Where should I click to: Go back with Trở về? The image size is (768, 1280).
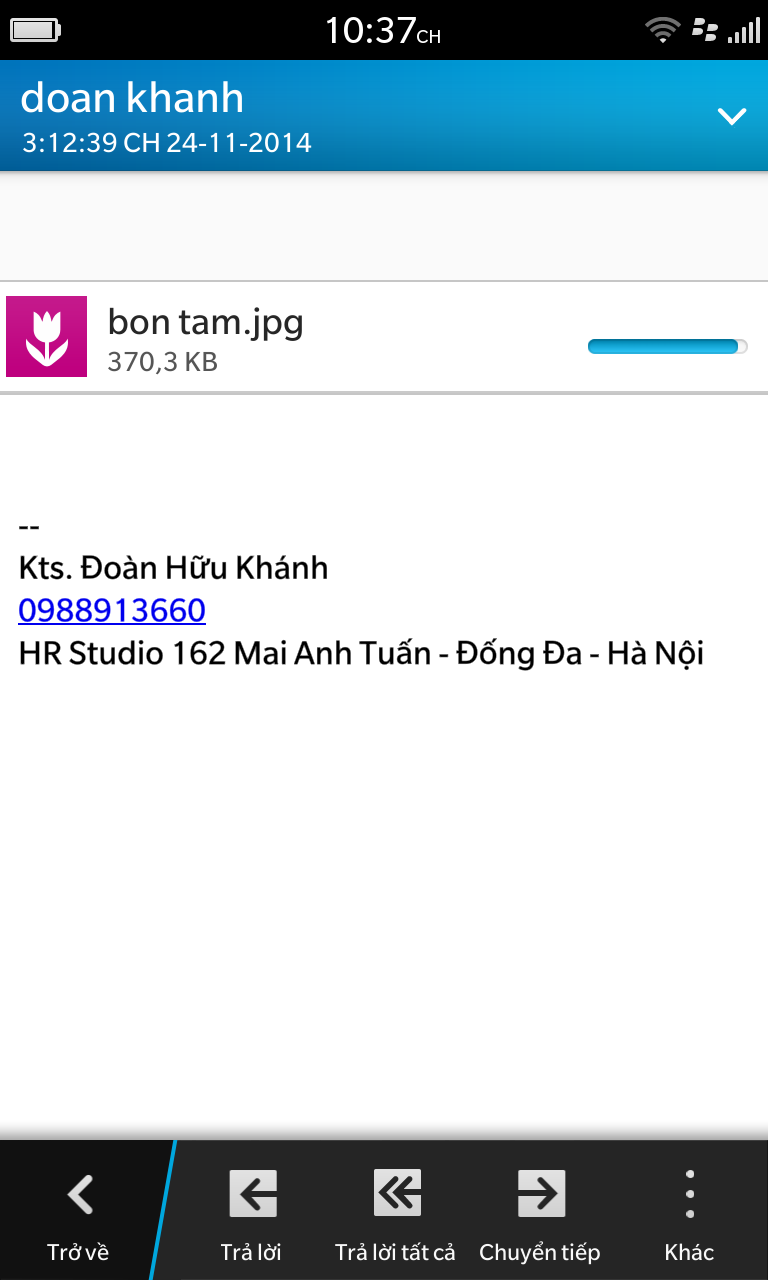tap(78, 1212)
